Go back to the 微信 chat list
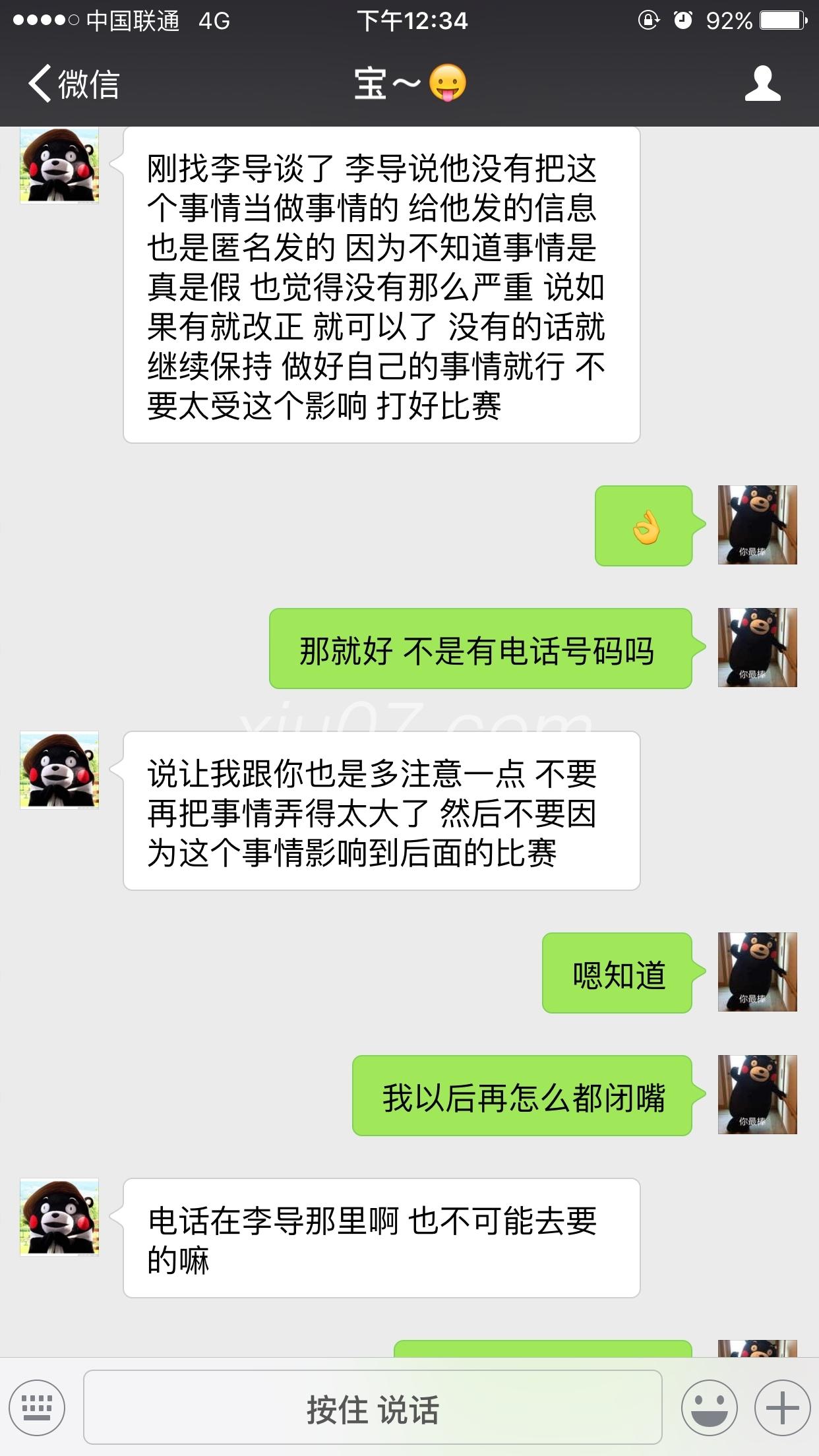 (x=73, y=84)
